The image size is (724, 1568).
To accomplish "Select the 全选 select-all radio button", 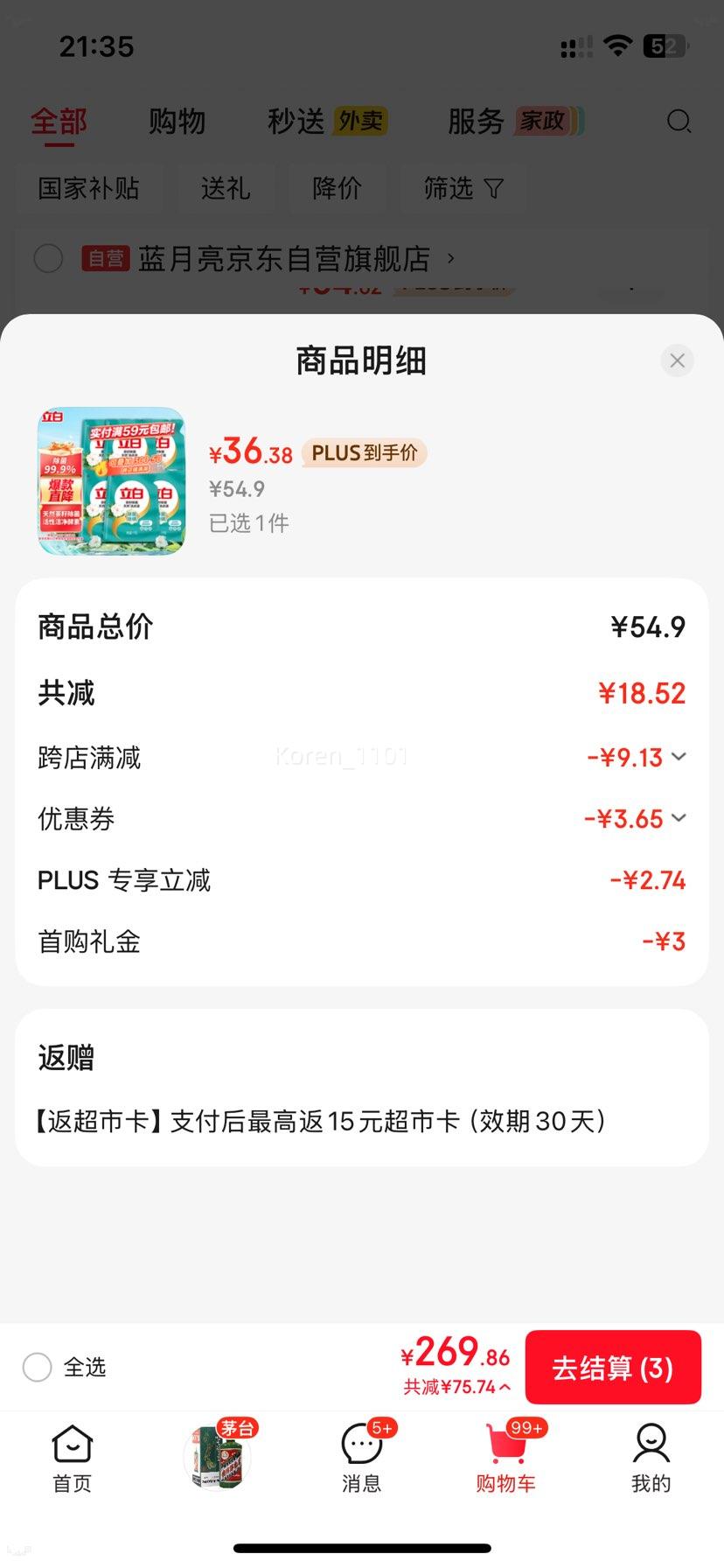I will coord(38,1368).
